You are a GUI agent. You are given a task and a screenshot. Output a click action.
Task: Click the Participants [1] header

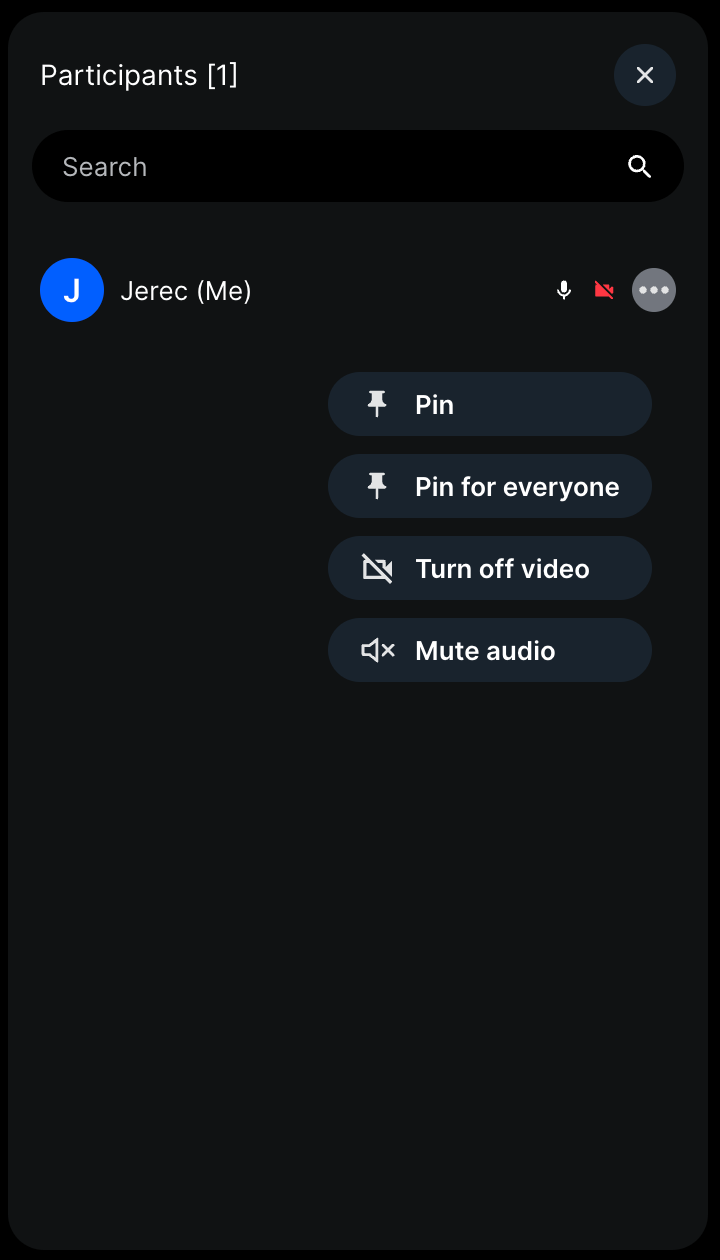[x=139, y=75]
